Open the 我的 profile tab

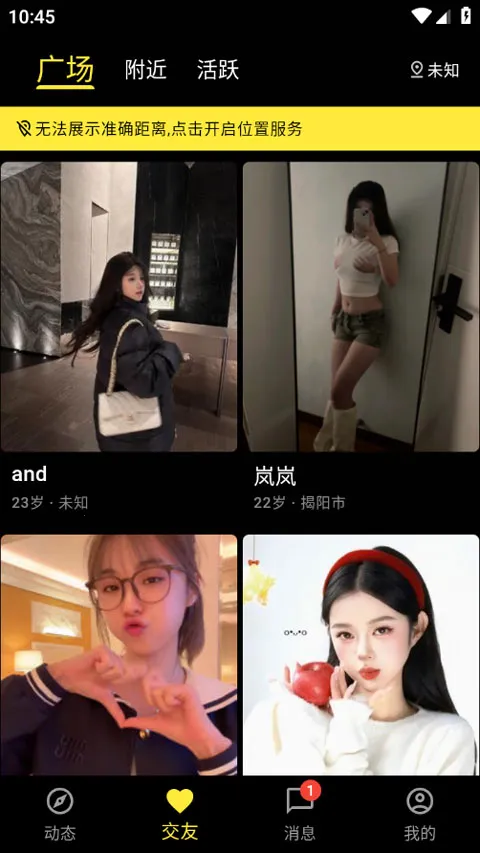(420, 814)
